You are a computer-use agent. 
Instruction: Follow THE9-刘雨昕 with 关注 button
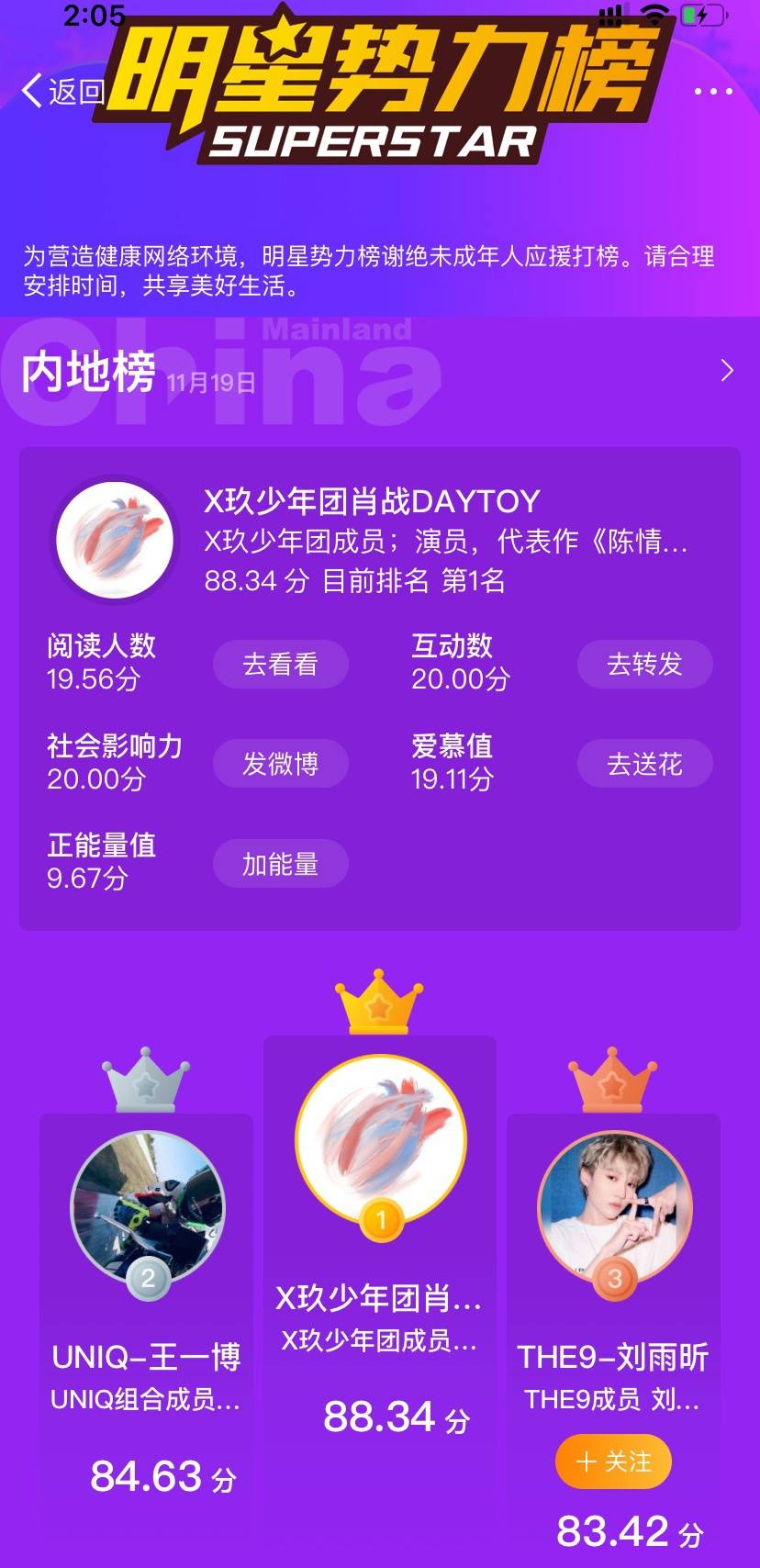point(613,1462)
